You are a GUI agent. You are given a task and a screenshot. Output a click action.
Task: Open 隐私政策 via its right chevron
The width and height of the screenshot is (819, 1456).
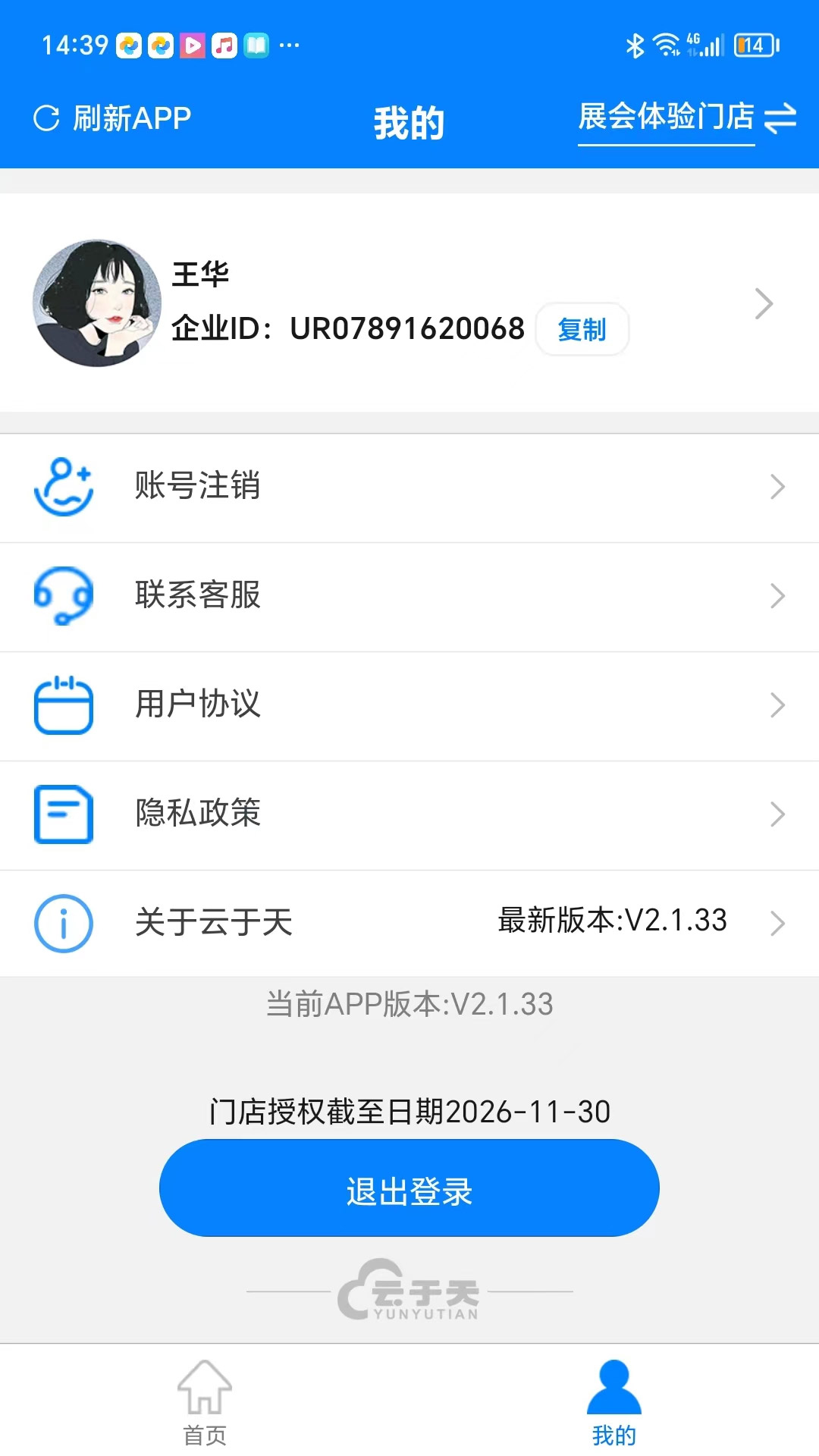[x=777, y=815]
